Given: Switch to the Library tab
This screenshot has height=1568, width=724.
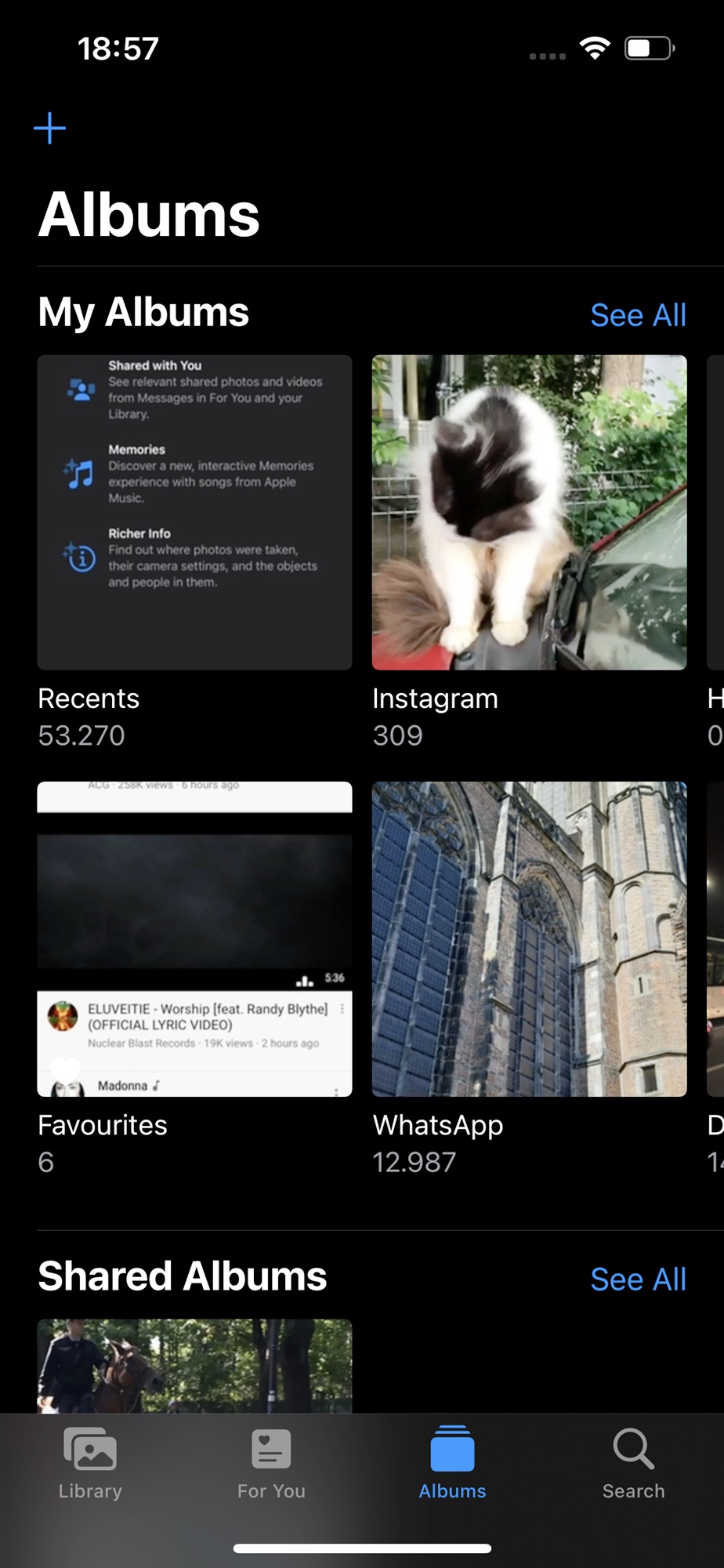Looking at the screenshot, I should 90,1463.
